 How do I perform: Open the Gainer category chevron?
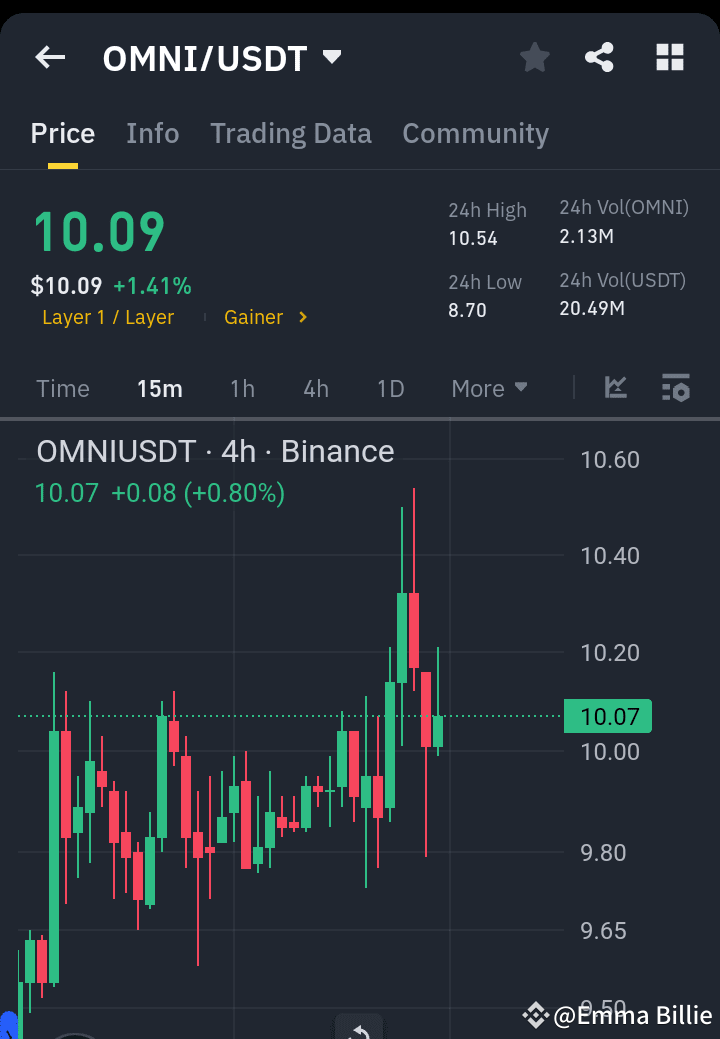(x=304, y=317)
